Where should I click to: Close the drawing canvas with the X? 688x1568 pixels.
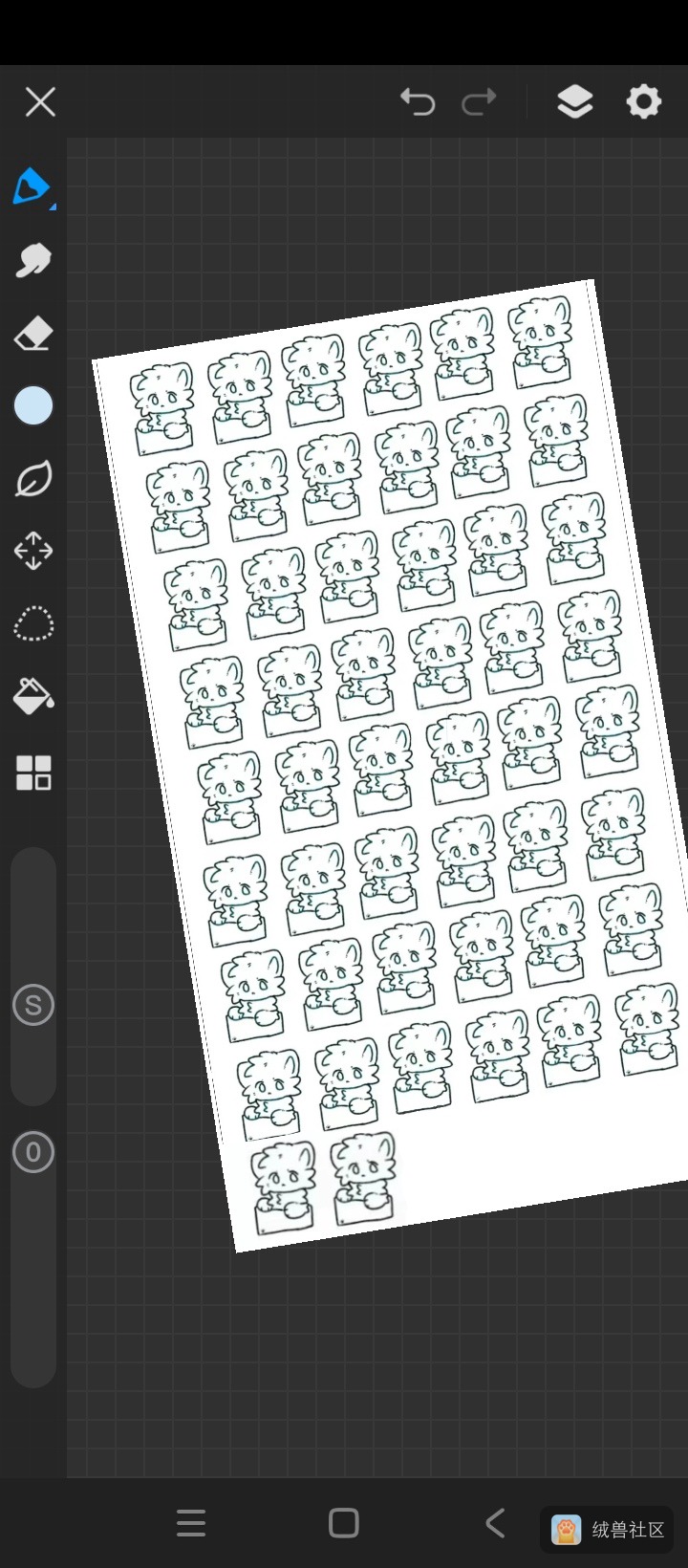point(40,101)
